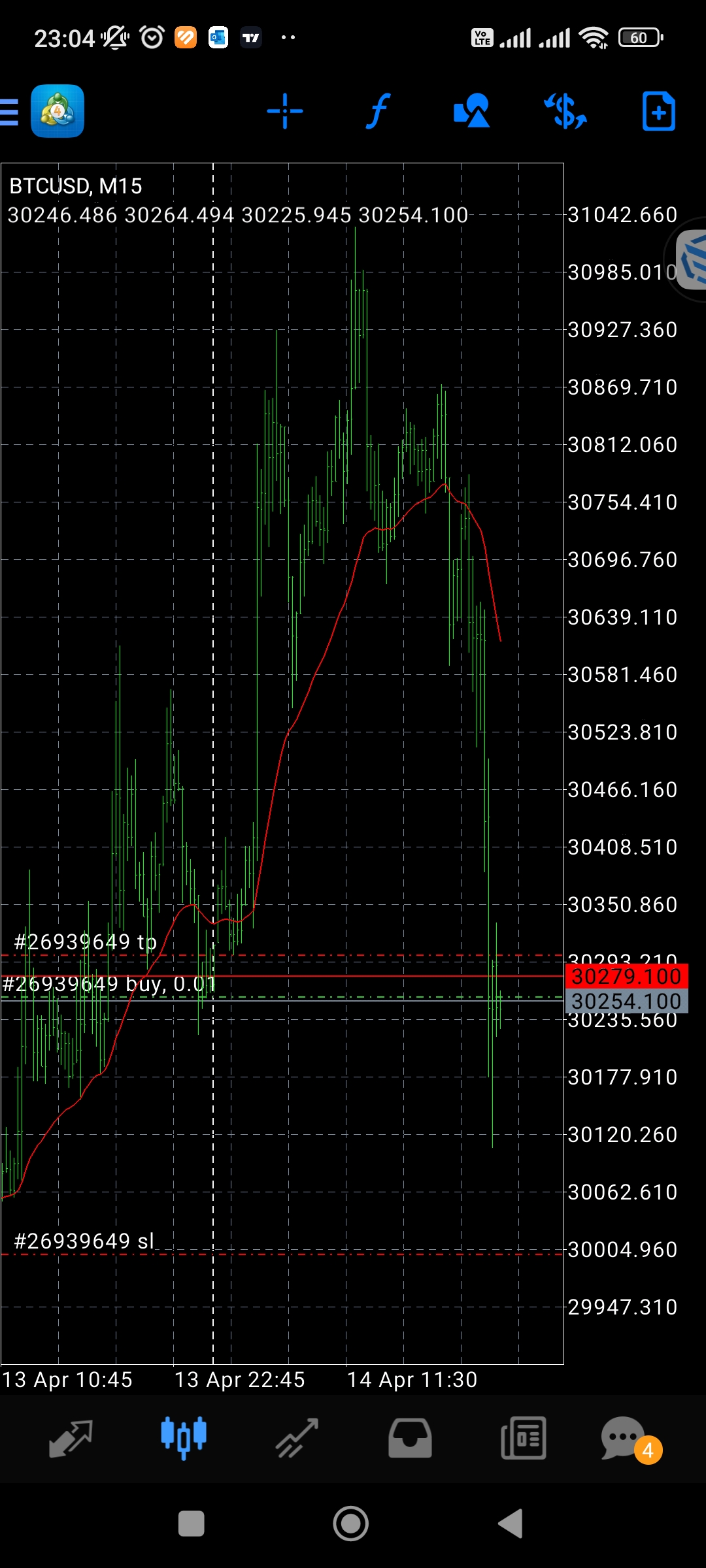706x1568 pixels.
Task: Open the indicators list
Action: (x=378, y=112)
